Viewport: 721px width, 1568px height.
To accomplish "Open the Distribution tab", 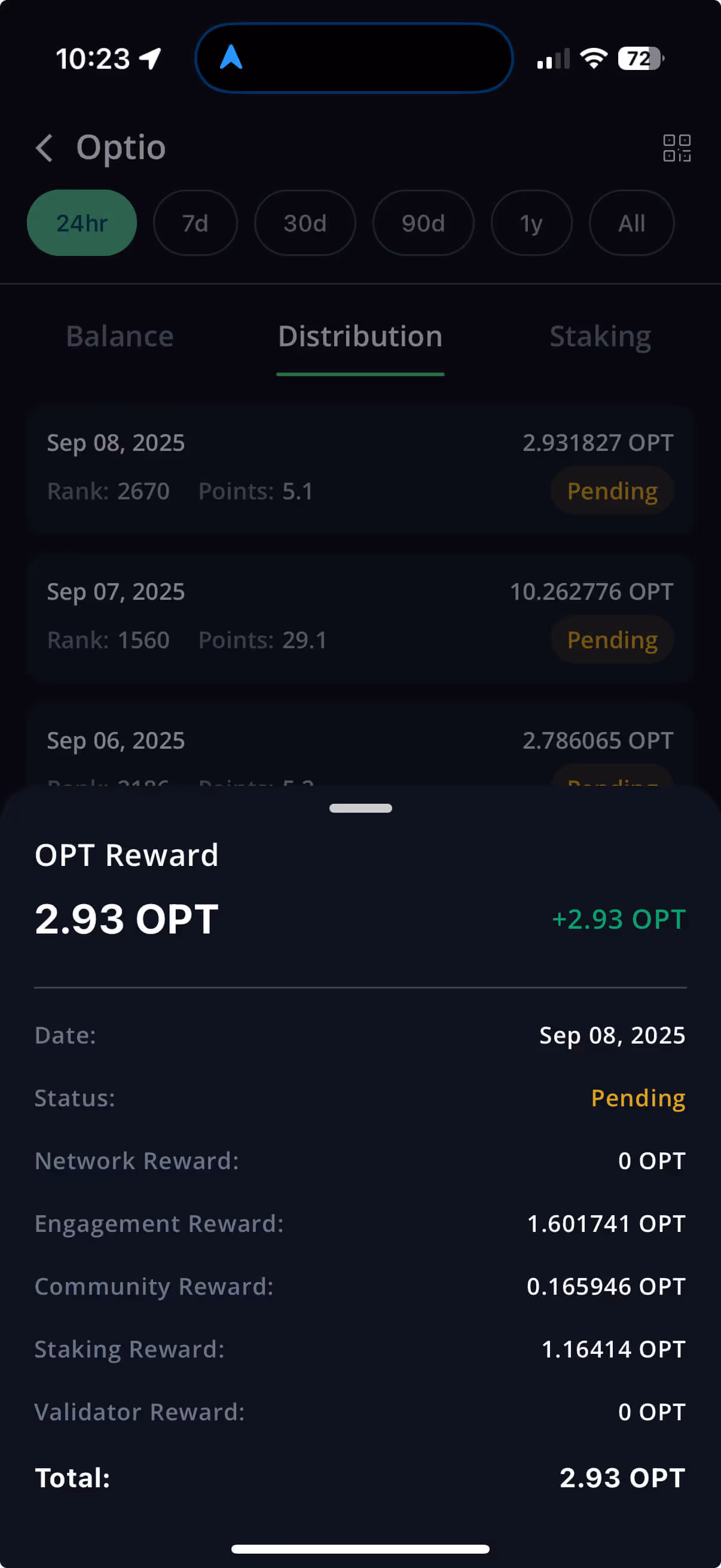I will 360,337.
